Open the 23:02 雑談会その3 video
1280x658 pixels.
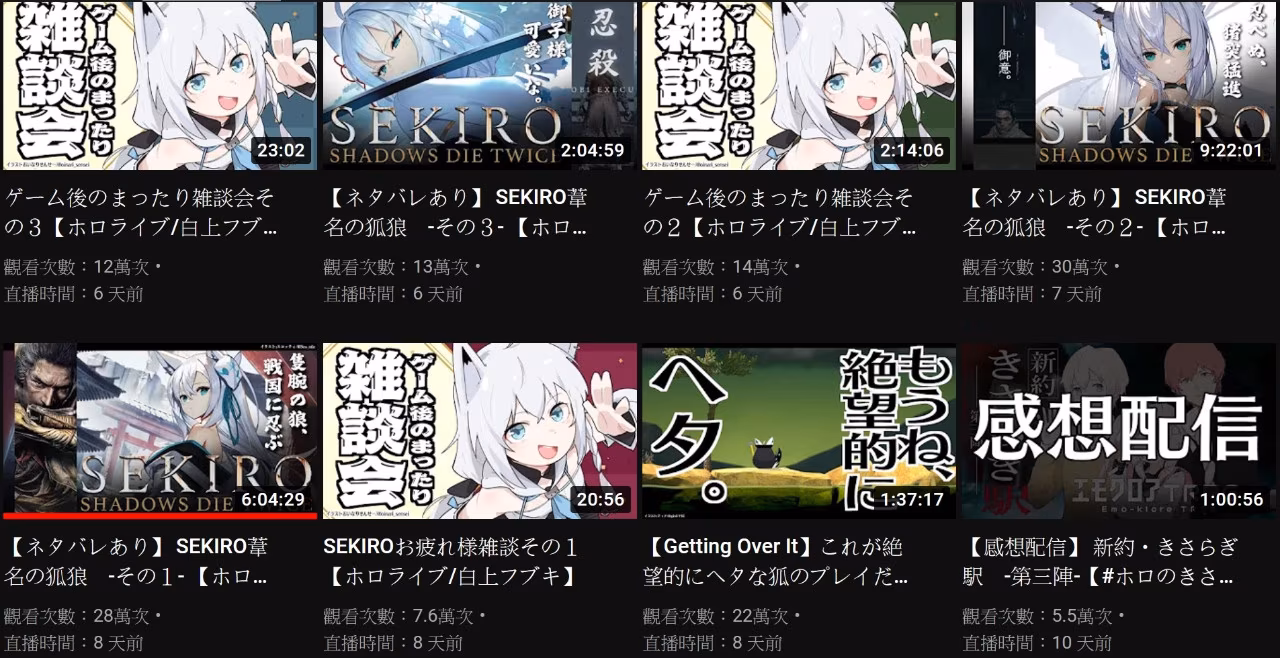158,85
